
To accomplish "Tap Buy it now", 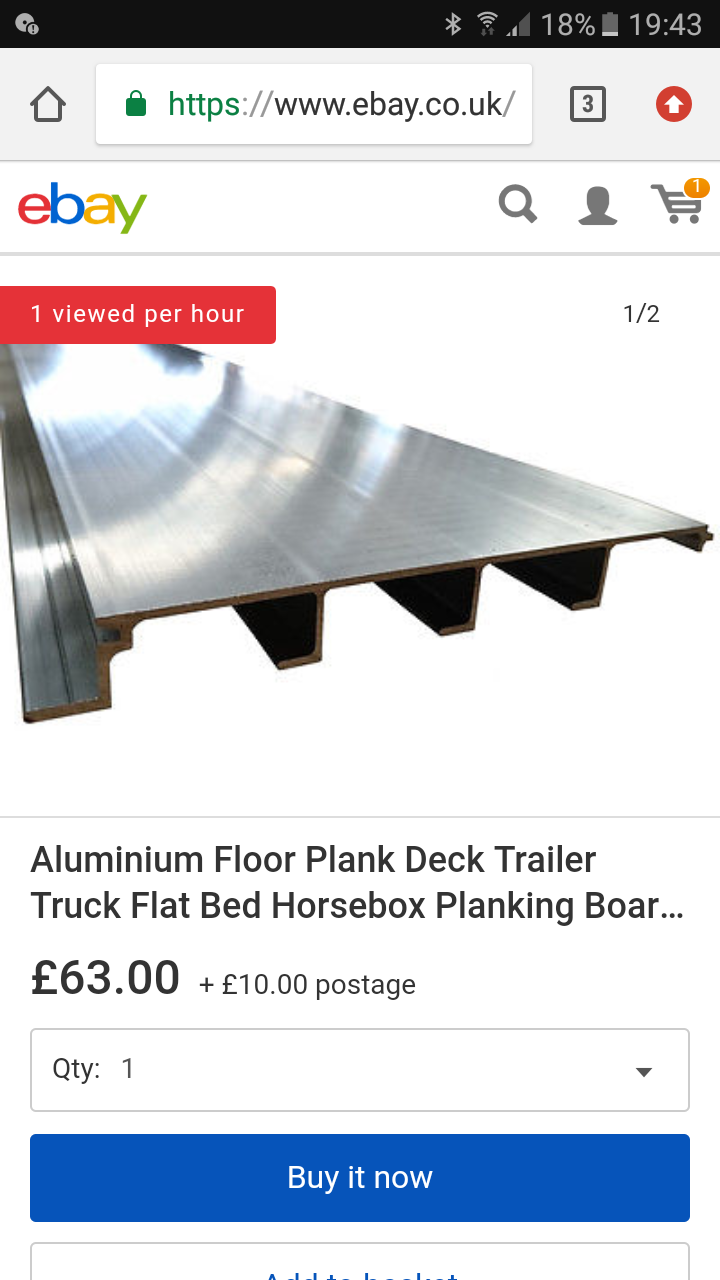I will click(360, 1177).
